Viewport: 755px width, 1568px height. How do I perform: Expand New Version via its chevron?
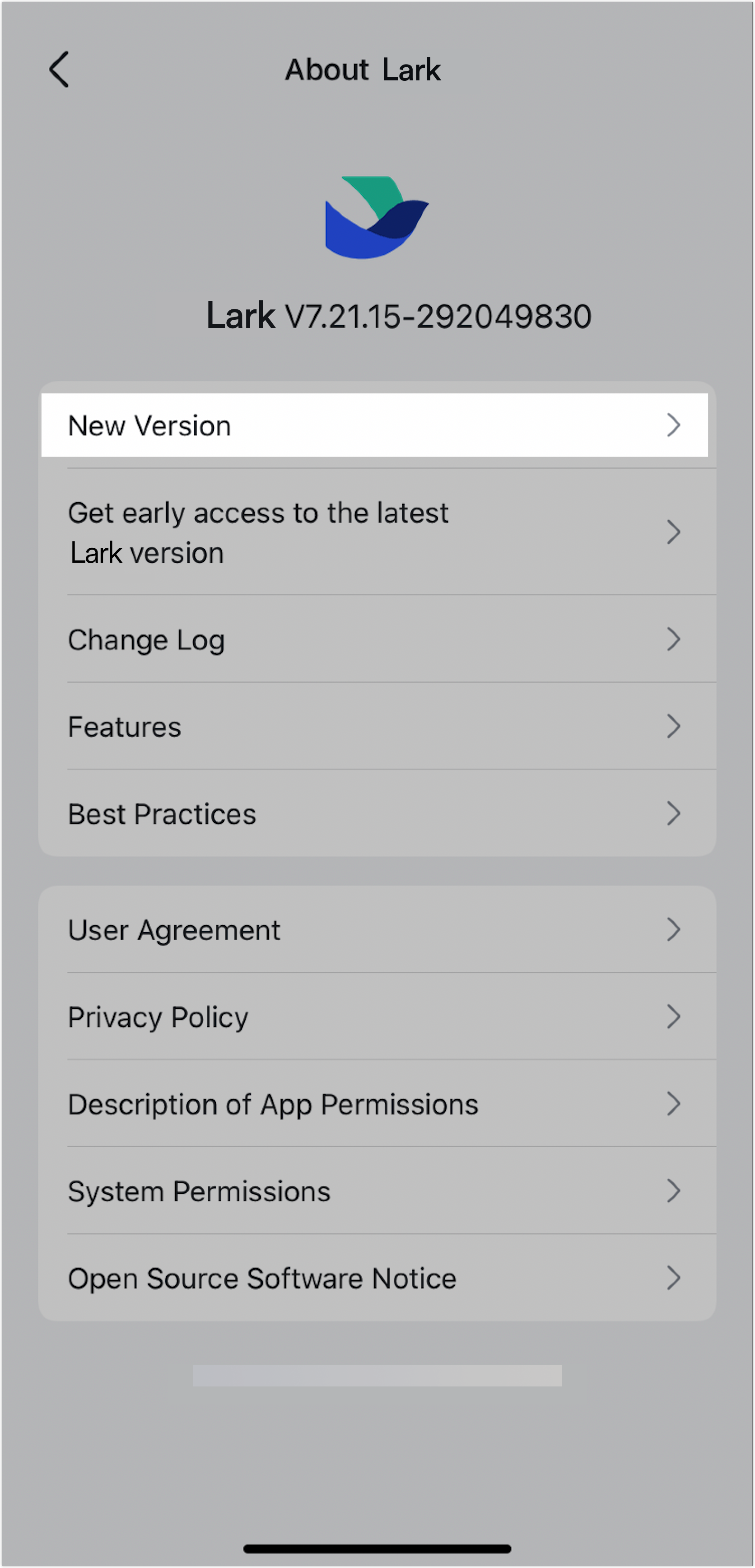(x=674, y=425)
